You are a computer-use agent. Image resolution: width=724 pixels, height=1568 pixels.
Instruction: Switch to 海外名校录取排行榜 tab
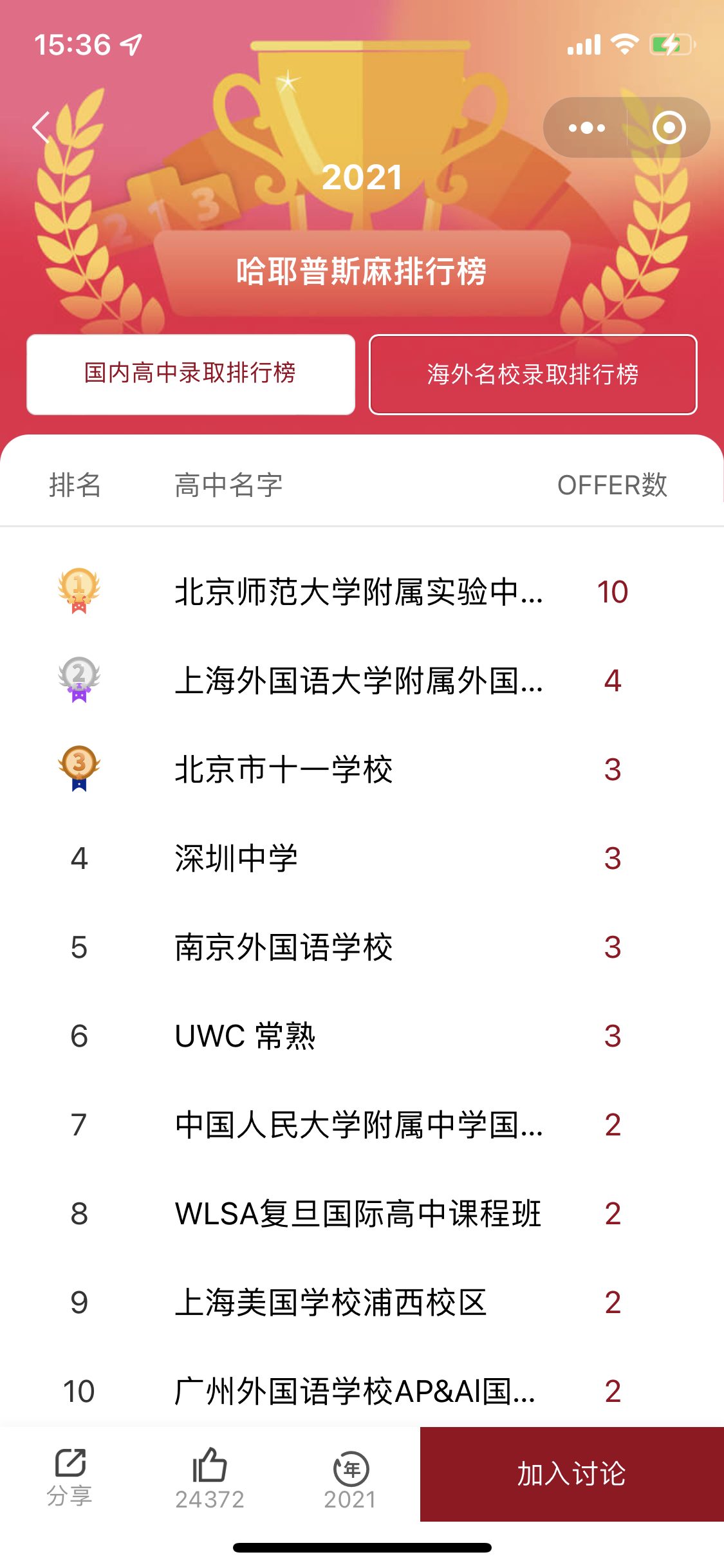533,374
